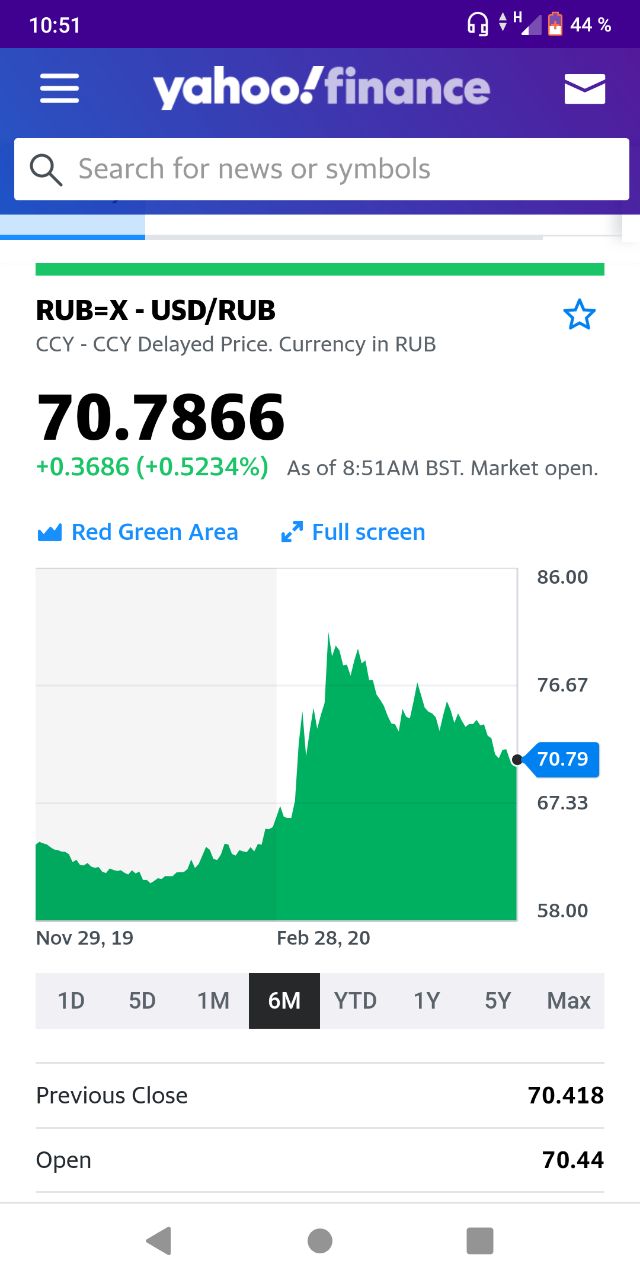This screenshot has height=1280, width=640.
Task: Open the Yahoo Finance home logo
Action: (321, 88)
